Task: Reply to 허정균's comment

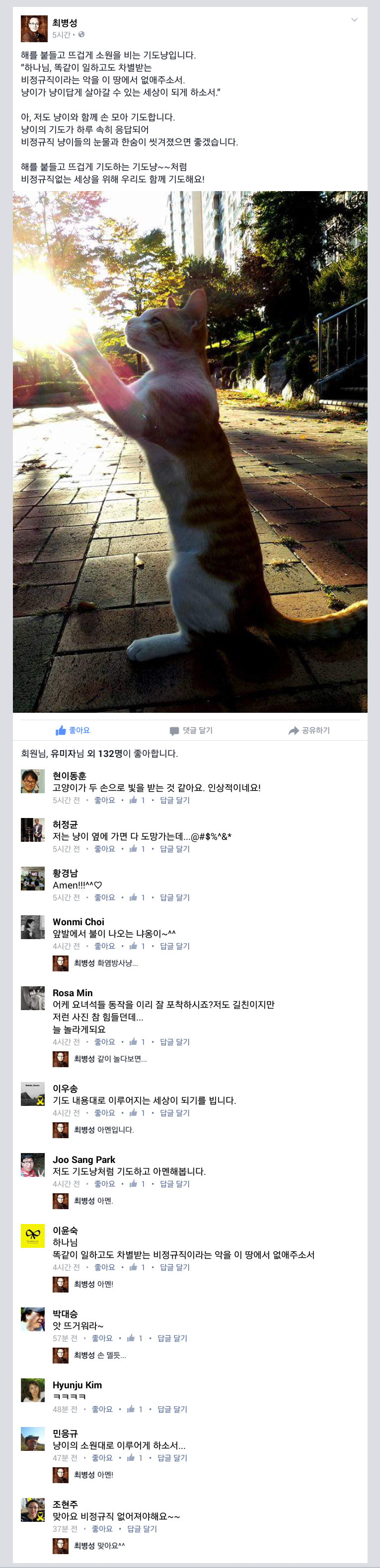Action: (175, 849)
